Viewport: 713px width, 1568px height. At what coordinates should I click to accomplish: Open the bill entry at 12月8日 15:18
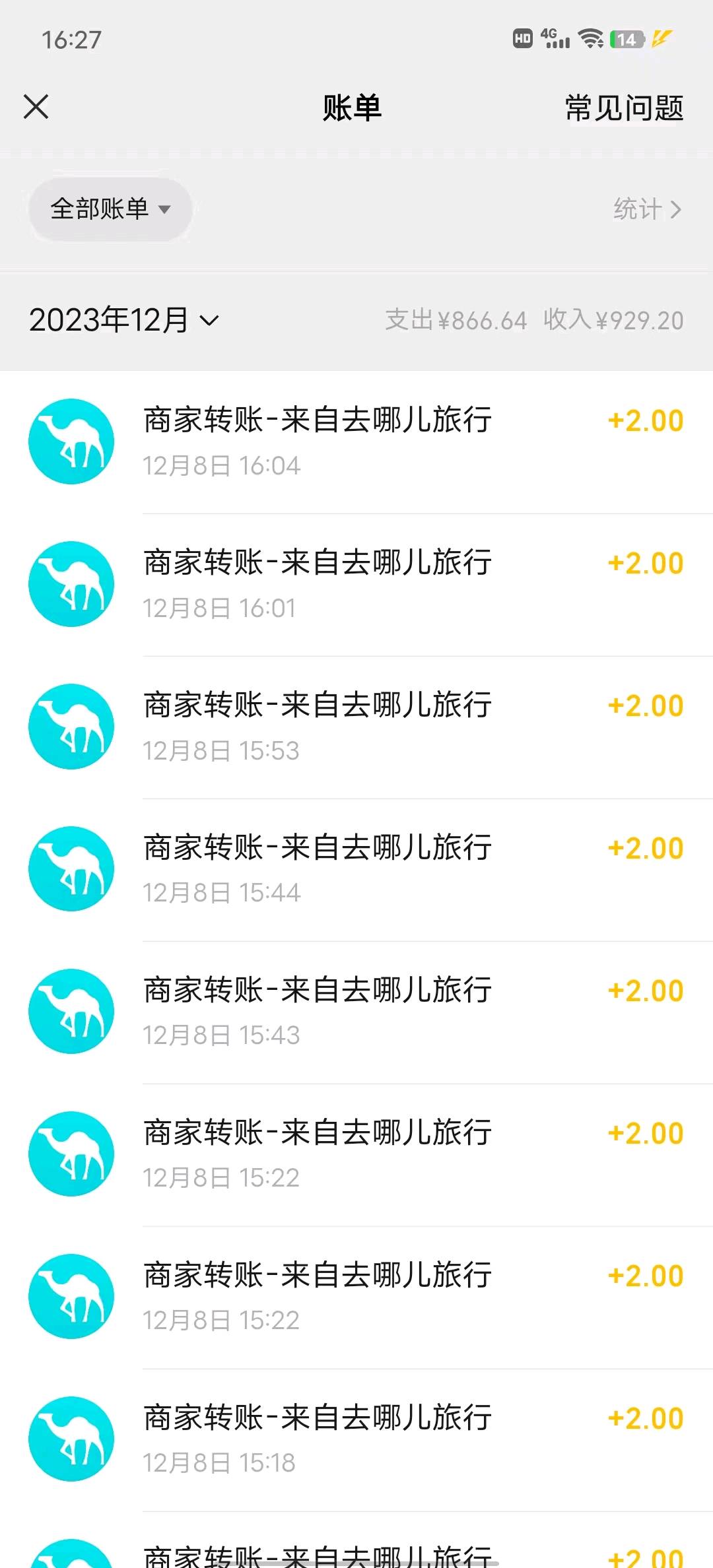click(356, 1440)
